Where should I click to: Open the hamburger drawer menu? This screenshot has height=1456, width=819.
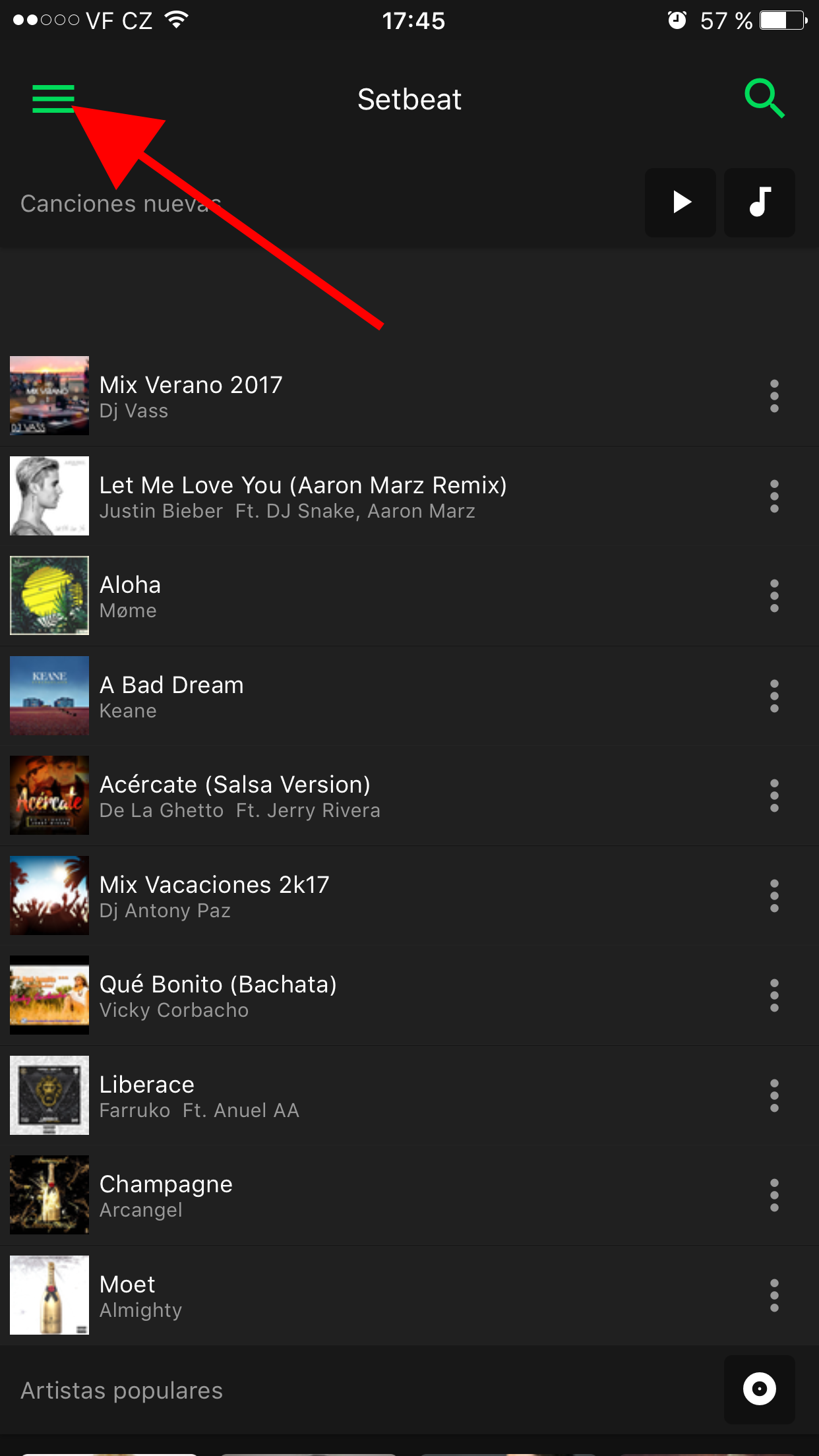pos(53,99)
